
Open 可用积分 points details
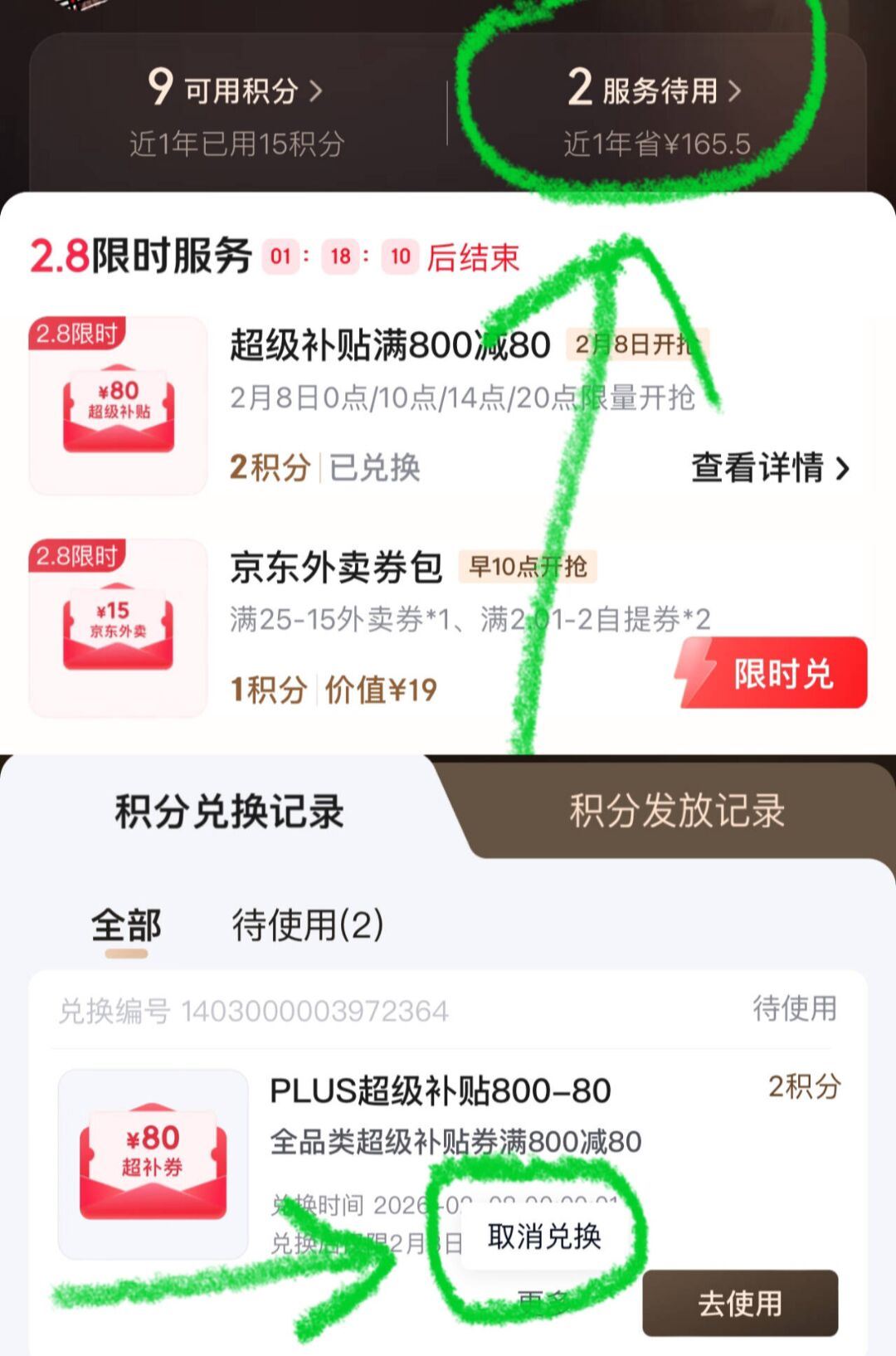coord(236,89)
